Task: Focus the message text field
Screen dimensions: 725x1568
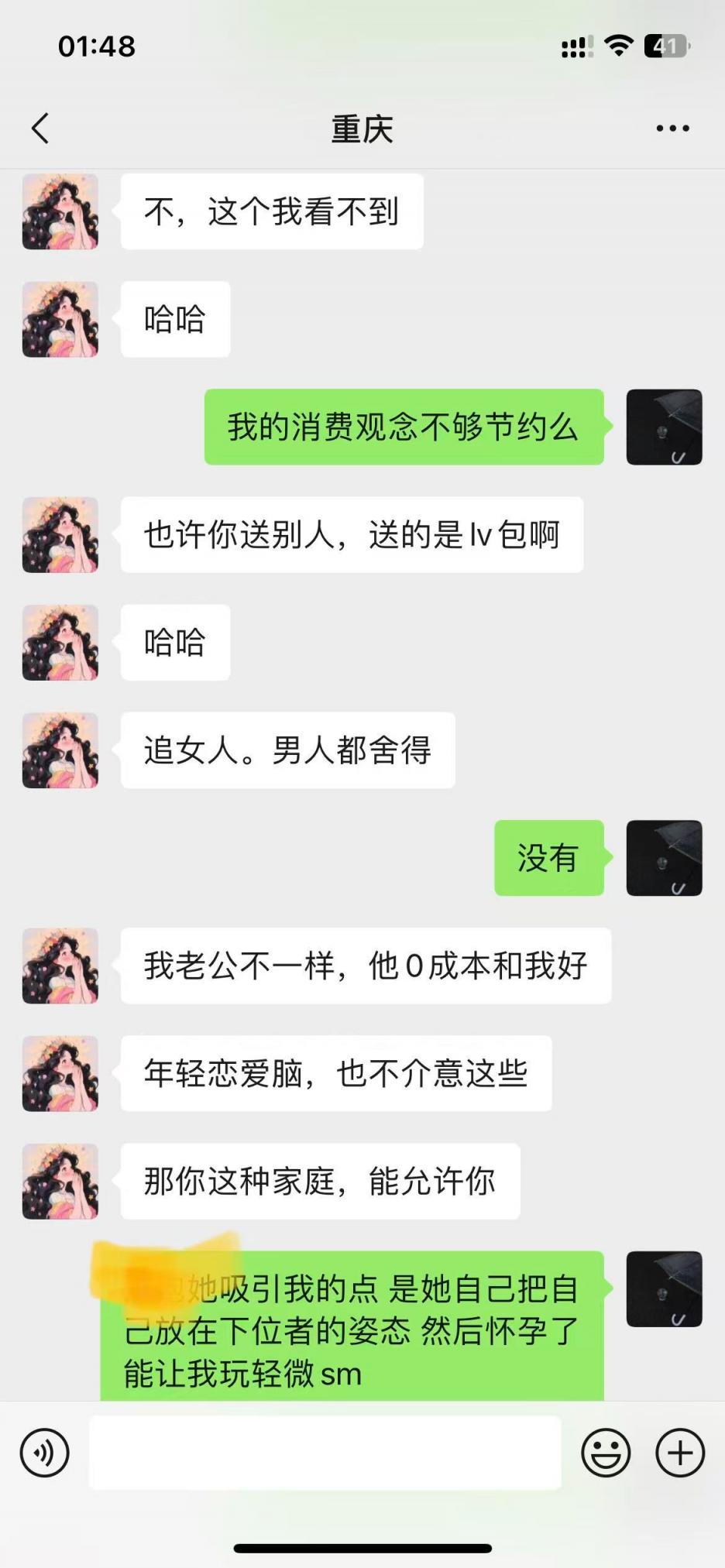Action: tap(325, 1453)
